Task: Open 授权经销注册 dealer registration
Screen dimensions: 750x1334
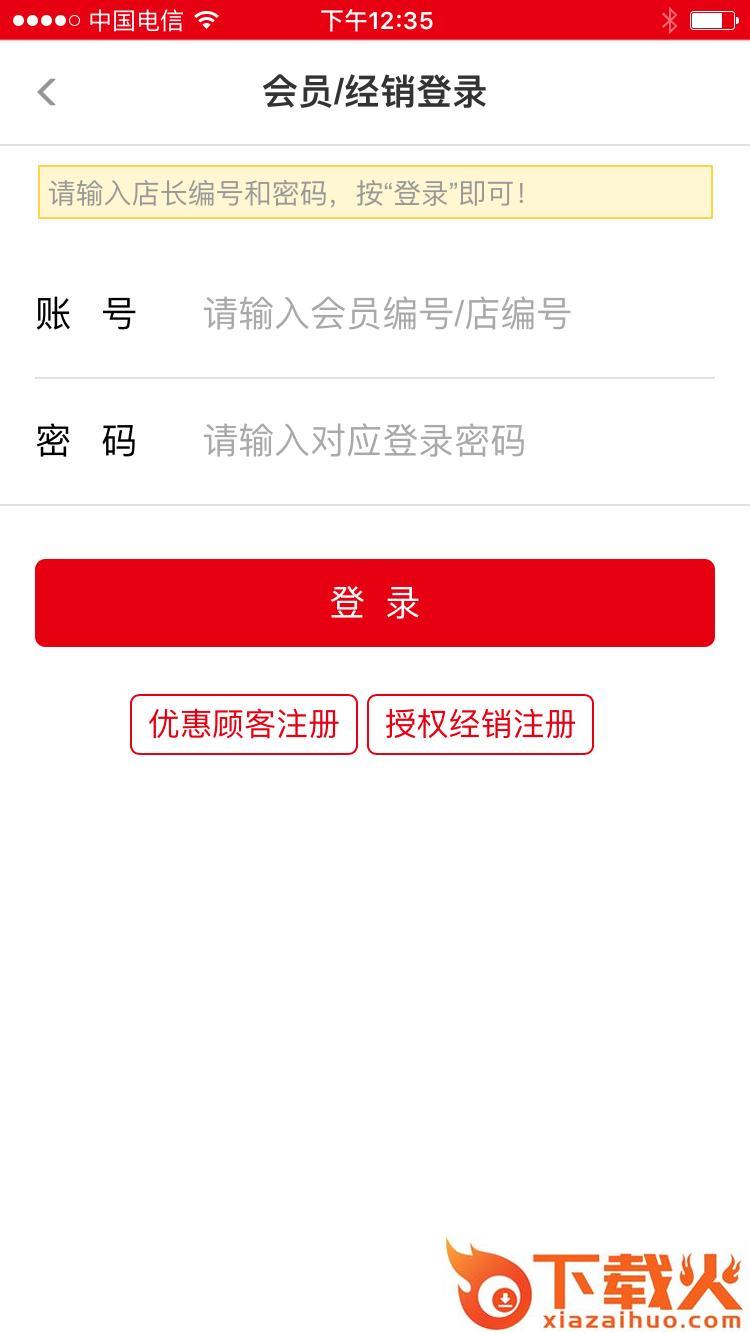Action: coord(480,725)
